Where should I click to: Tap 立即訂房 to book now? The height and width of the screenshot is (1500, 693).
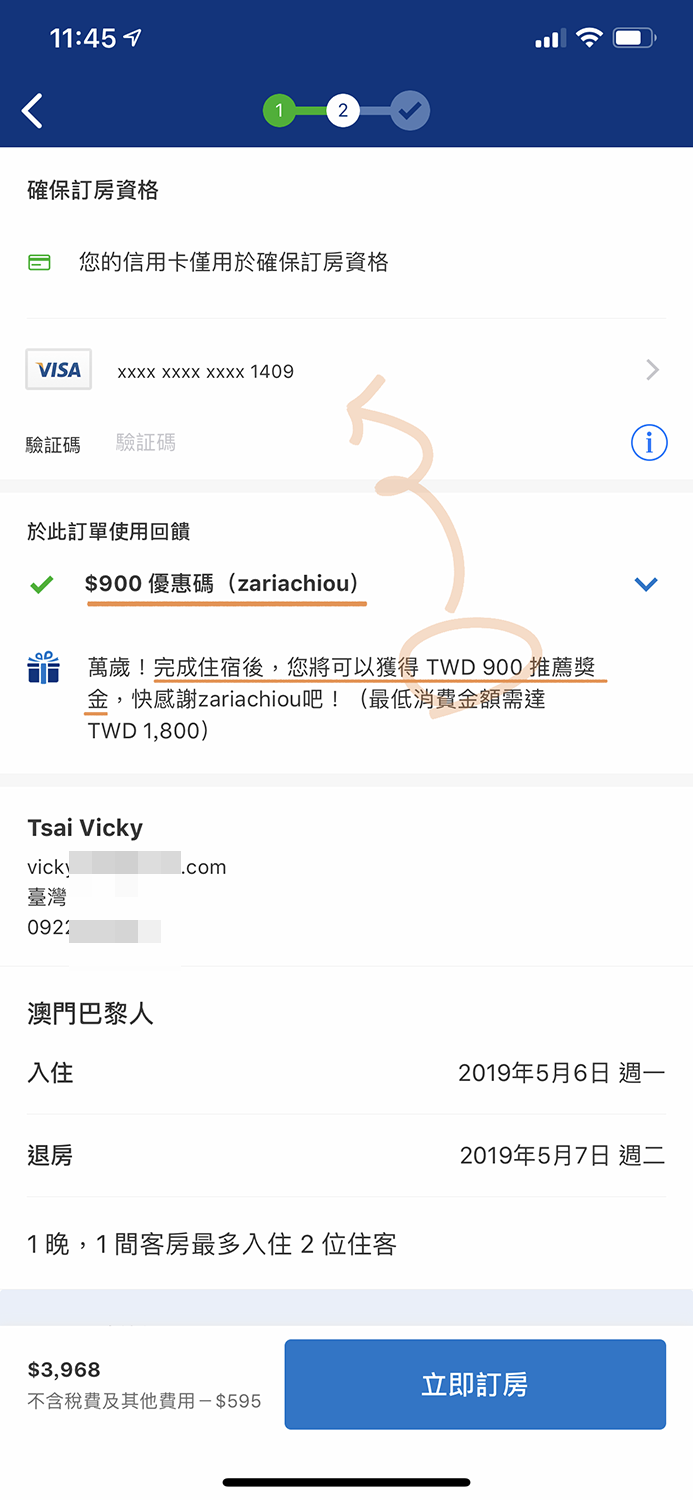tap(475, 1384)
